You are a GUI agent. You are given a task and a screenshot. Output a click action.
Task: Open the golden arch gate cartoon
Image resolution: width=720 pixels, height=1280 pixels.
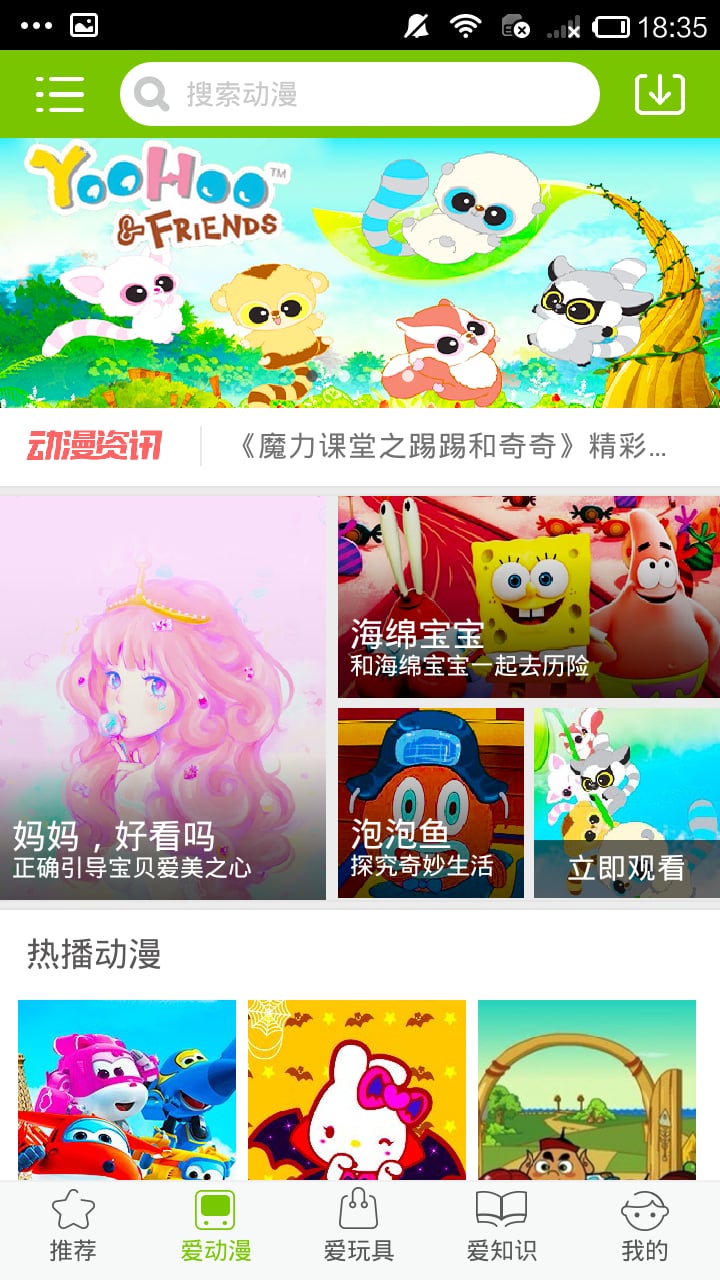tap(587, 1090)
